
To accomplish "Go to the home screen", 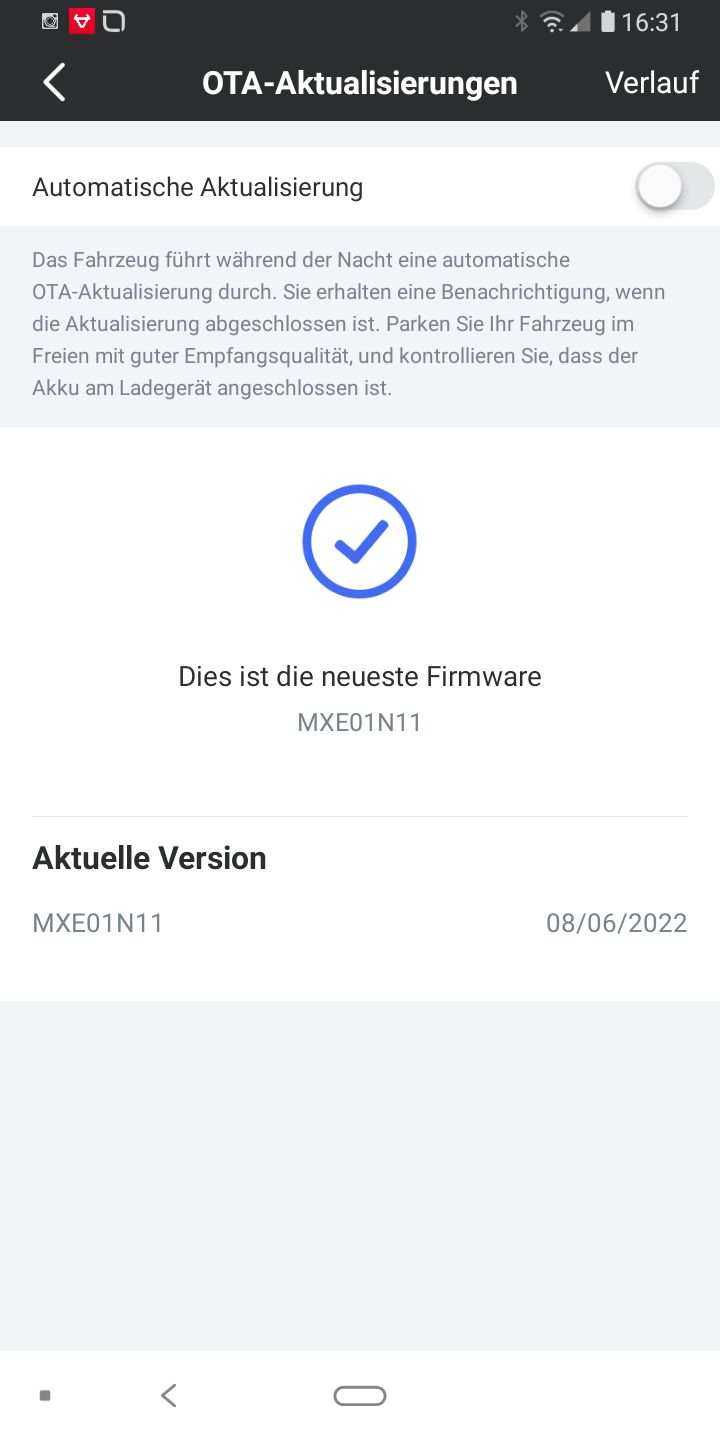I will pyautogui.click(x=360, y=1396).
